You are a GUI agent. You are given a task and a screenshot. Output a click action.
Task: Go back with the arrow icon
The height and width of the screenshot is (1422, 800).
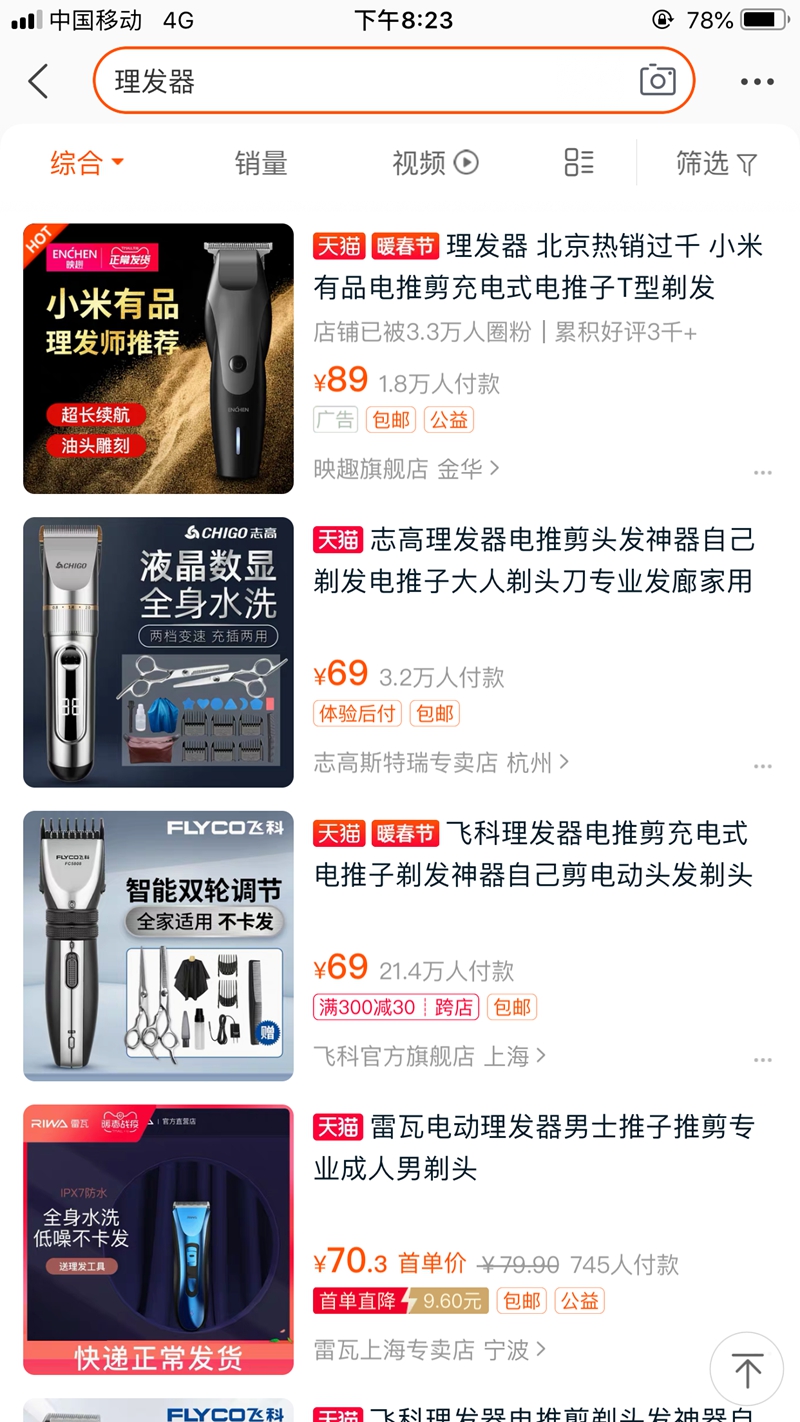[x=38, y=81]
